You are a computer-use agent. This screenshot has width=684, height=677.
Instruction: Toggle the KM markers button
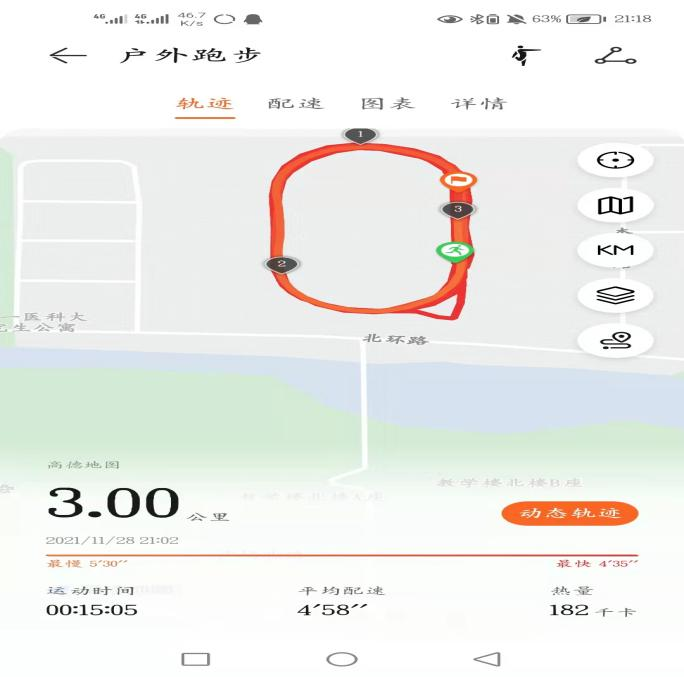615,250
